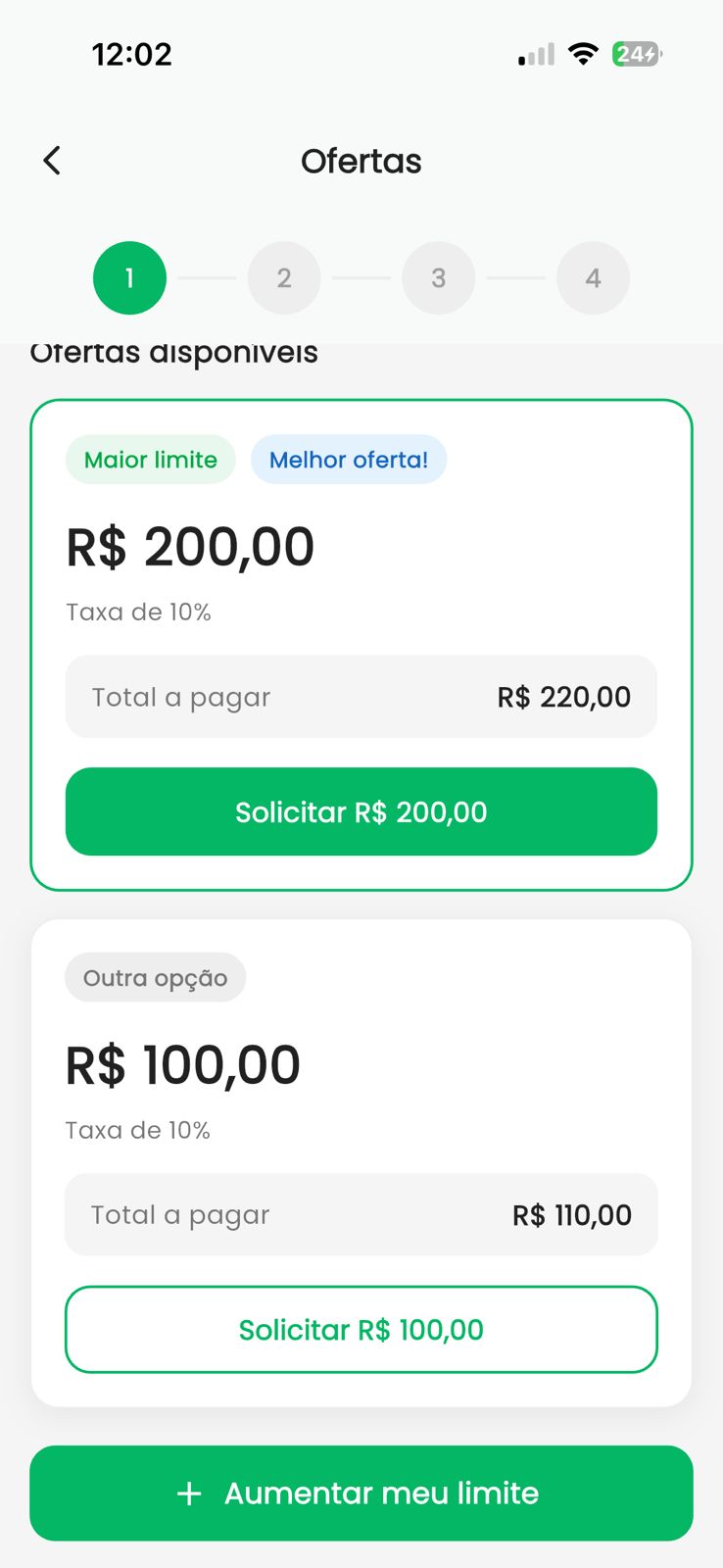Screen dimensions: 723x1568
Task: Tap Total a pagar R$ 220,00 row
Action: click(x=361, y=696)
